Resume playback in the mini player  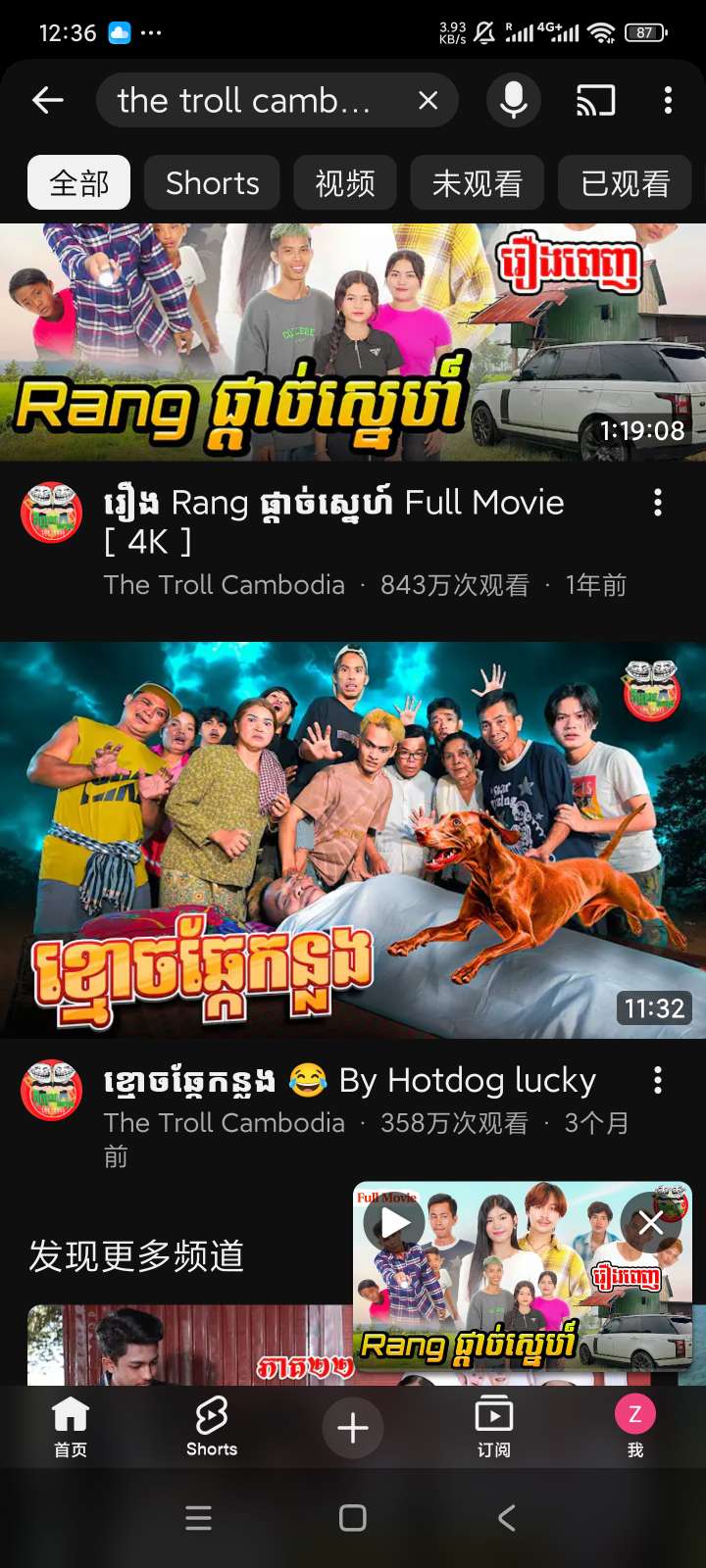[x=395, y=1222]
